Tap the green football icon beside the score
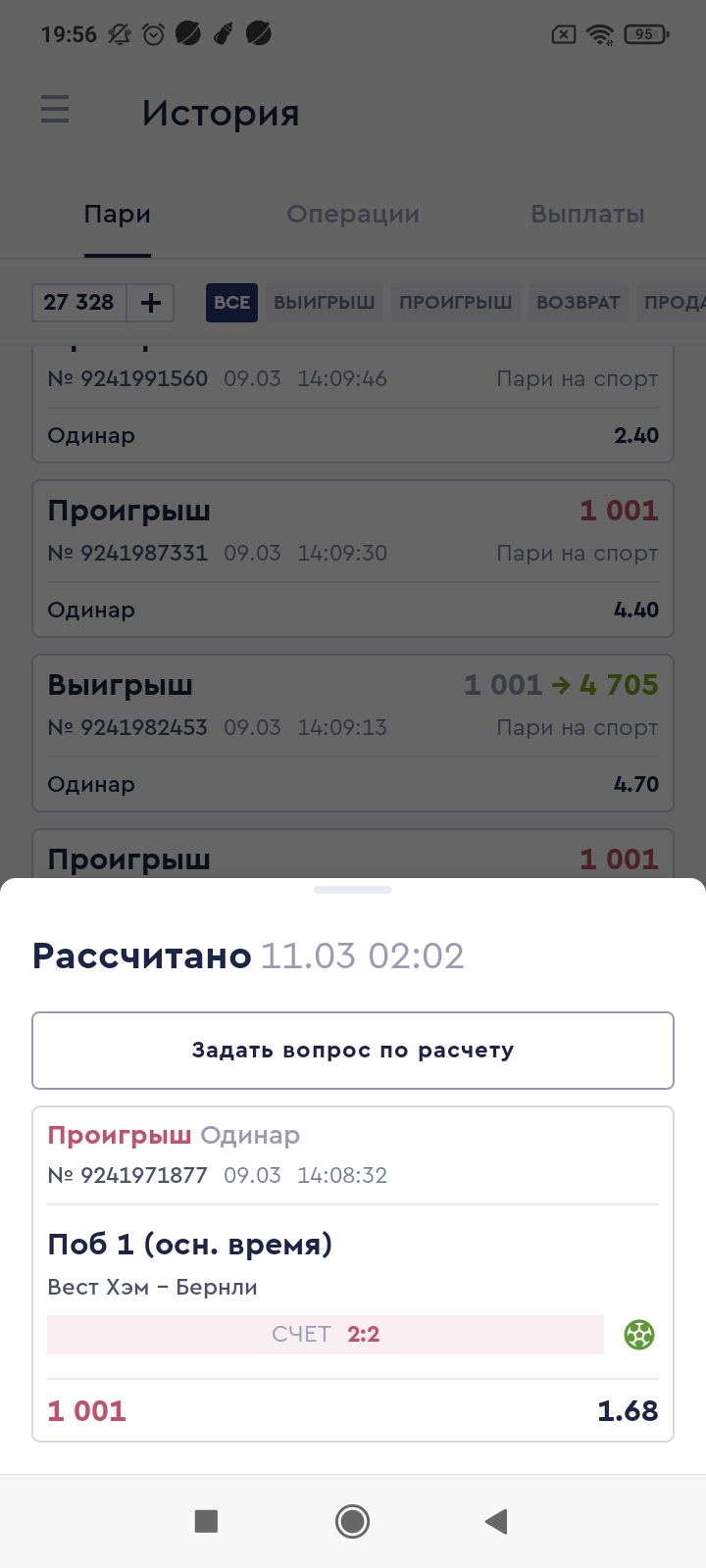 coord(639,1335)
